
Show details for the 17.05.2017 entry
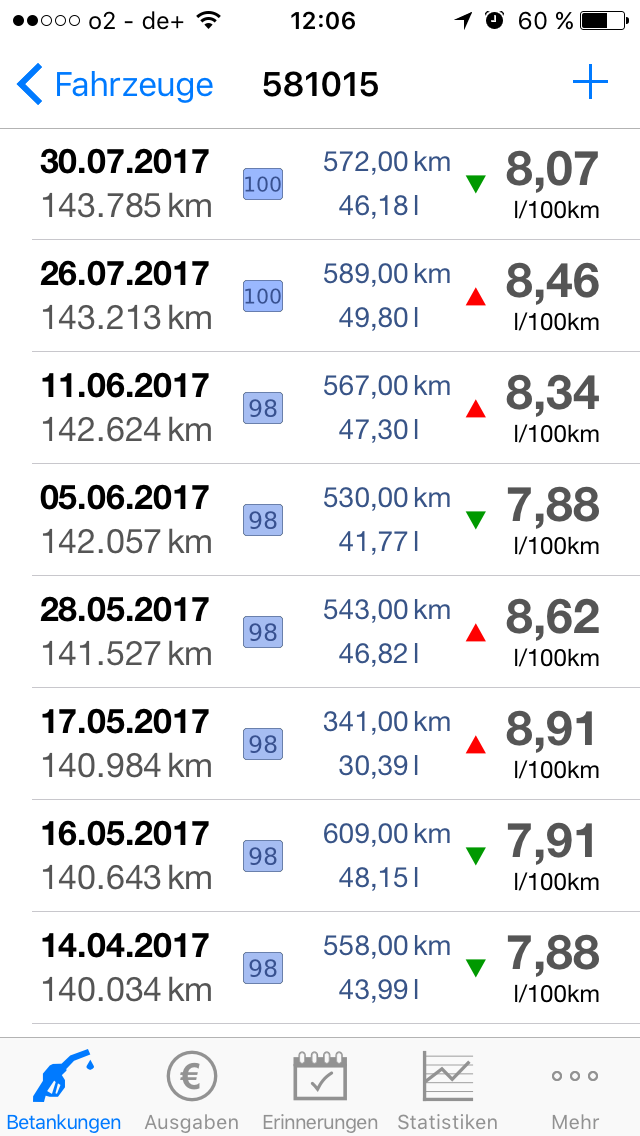point(320,744)
